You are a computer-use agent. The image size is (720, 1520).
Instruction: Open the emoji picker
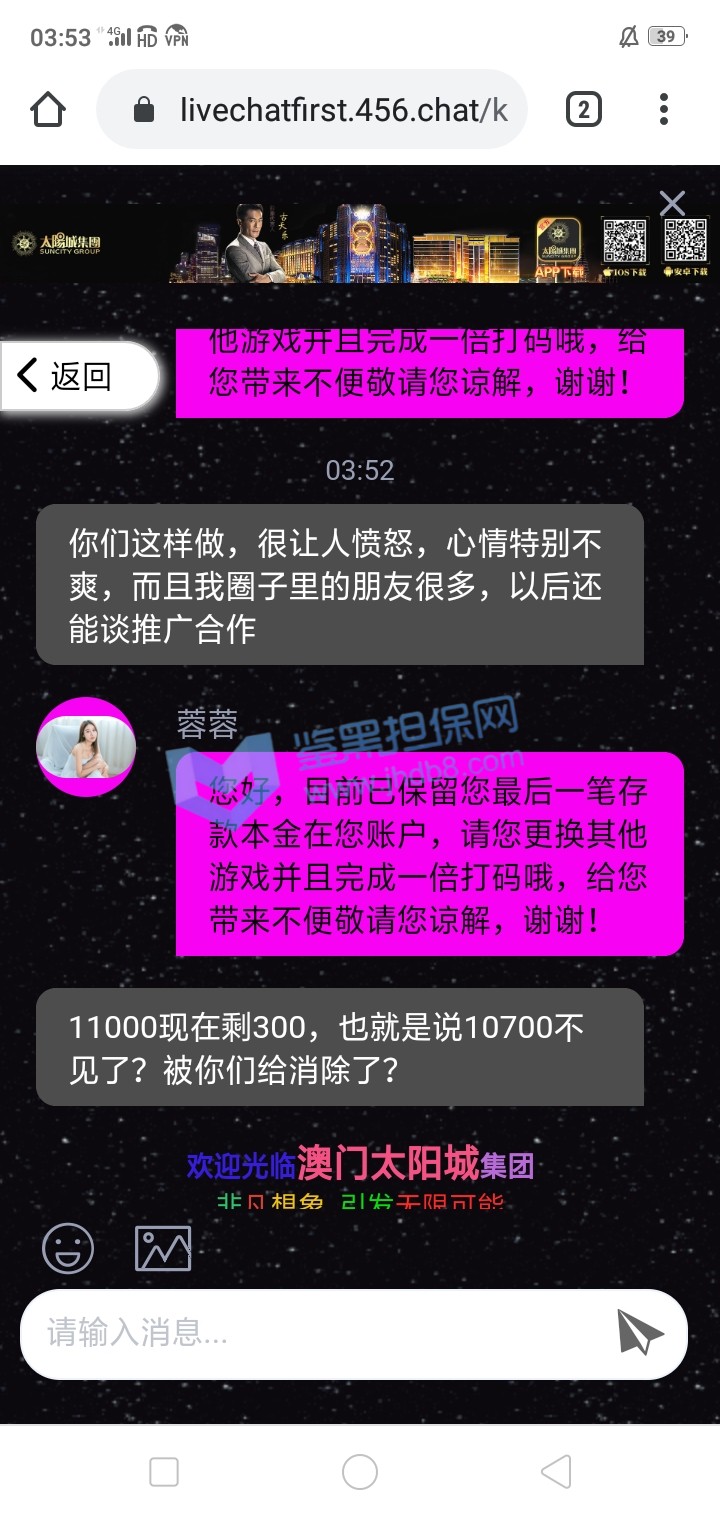point(68,1248)
